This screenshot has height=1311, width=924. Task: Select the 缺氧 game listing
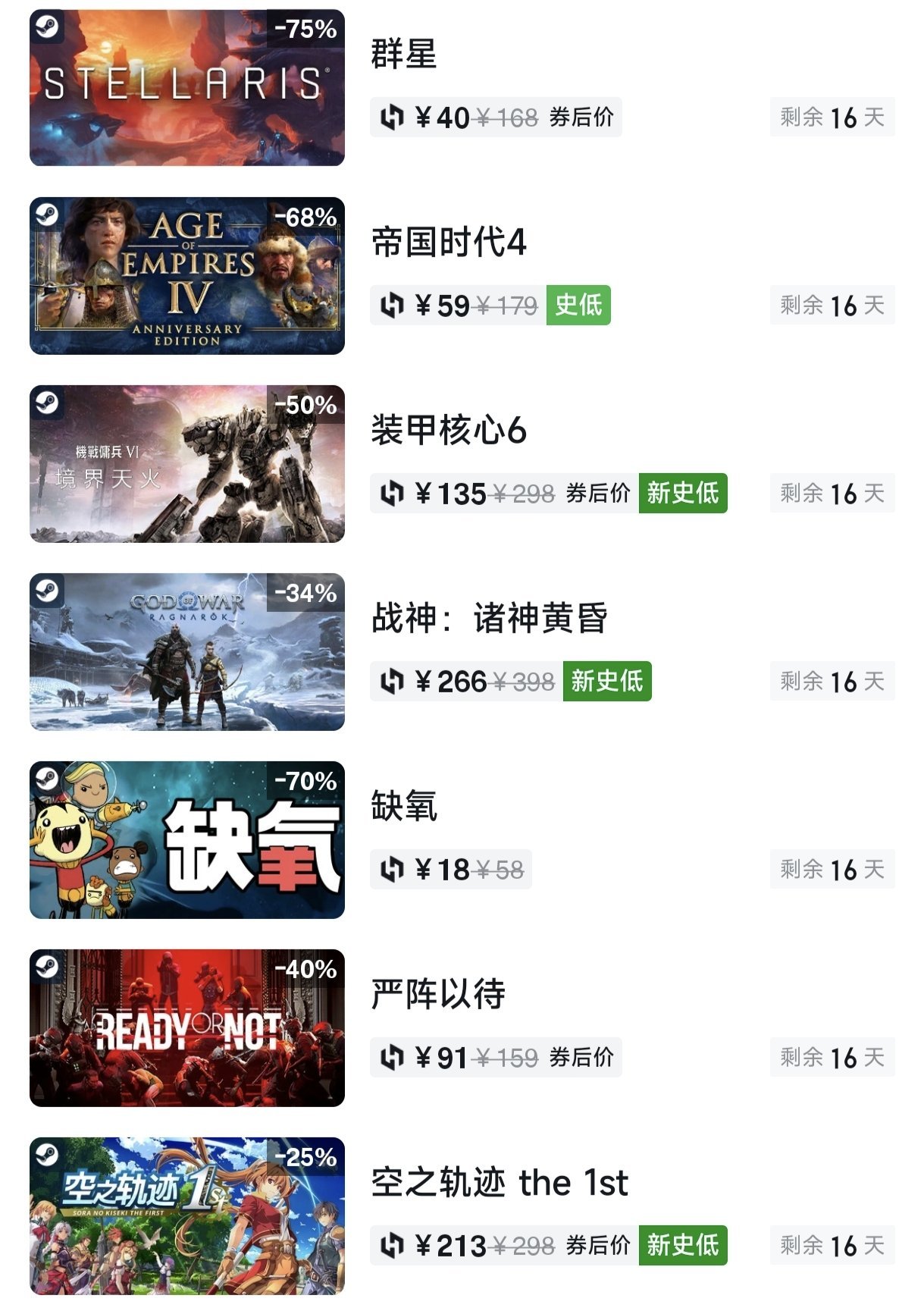pos(403,807)
